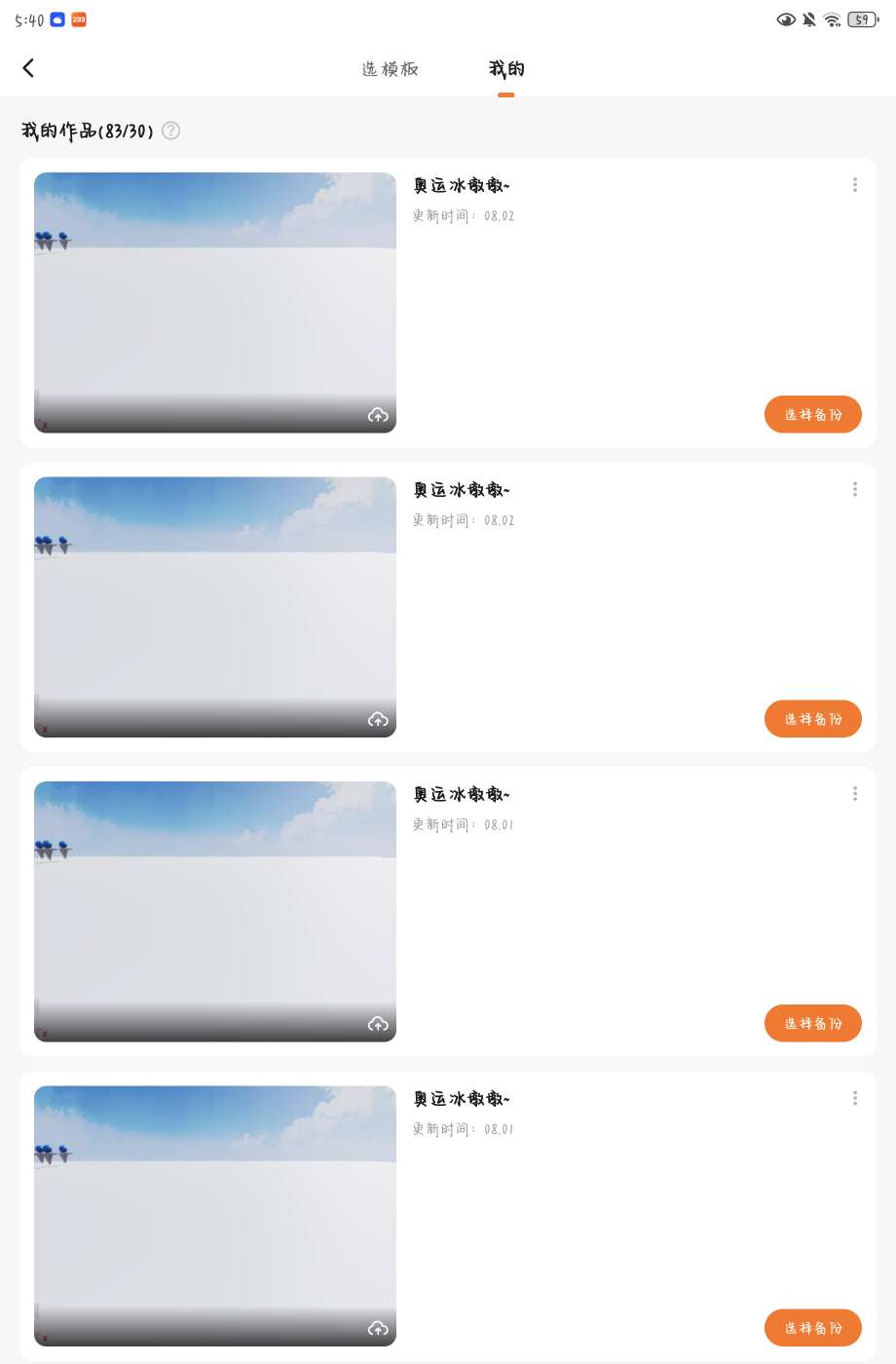Open the help icon beside 我的作品(83/30)
Screen dimensions: 896x1364
click(170, 131)
